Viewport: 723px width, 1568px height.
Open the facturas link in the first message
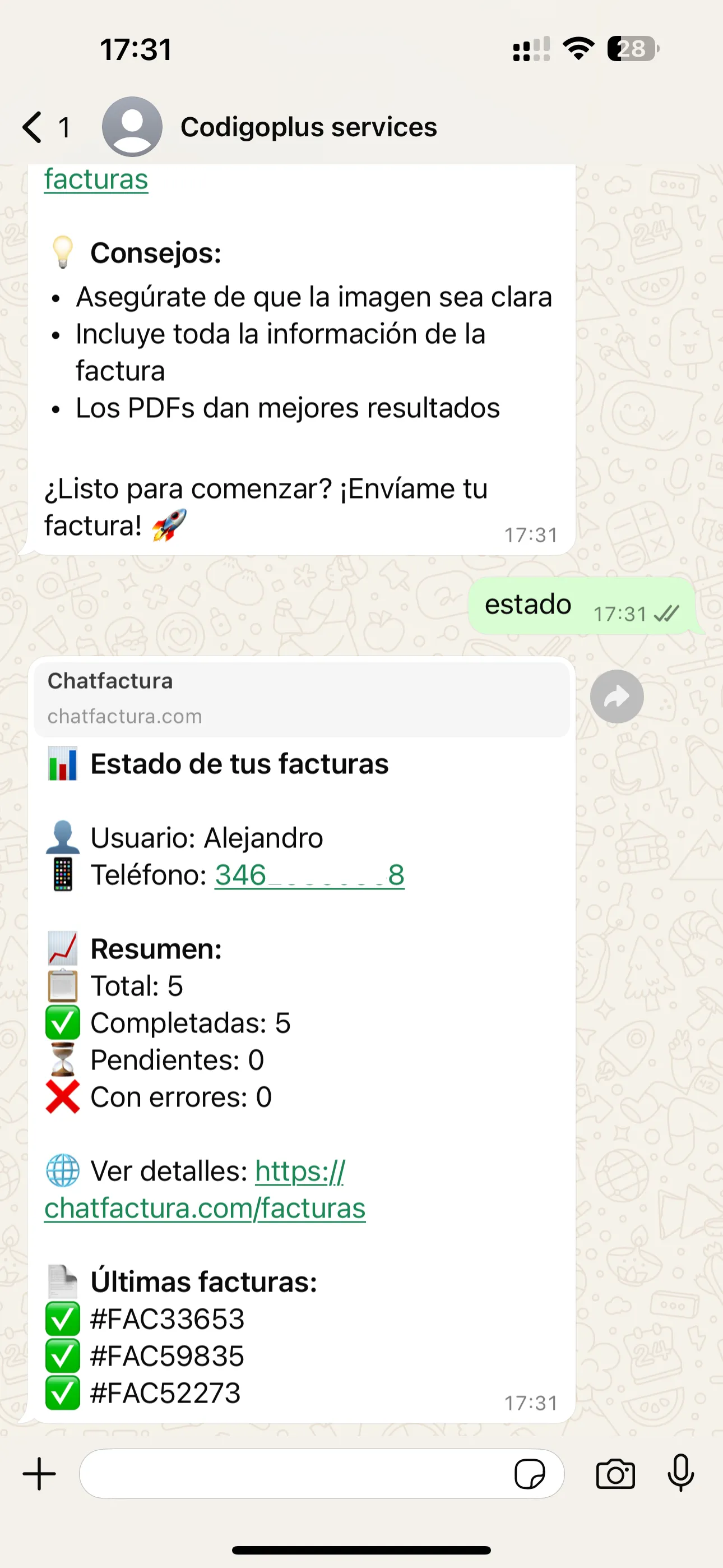pos(96,179)
